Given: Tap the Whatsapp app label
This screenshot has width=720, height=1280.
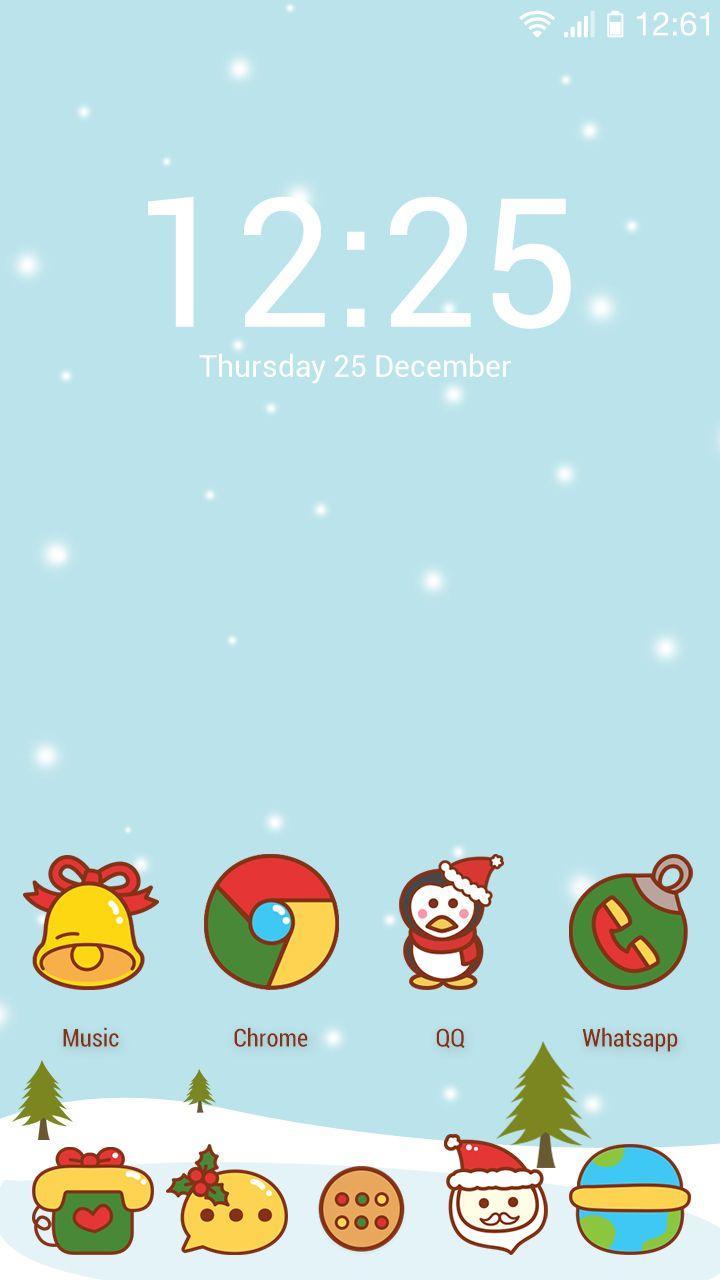Looking at the screenshot, I should coord(629,1038).
